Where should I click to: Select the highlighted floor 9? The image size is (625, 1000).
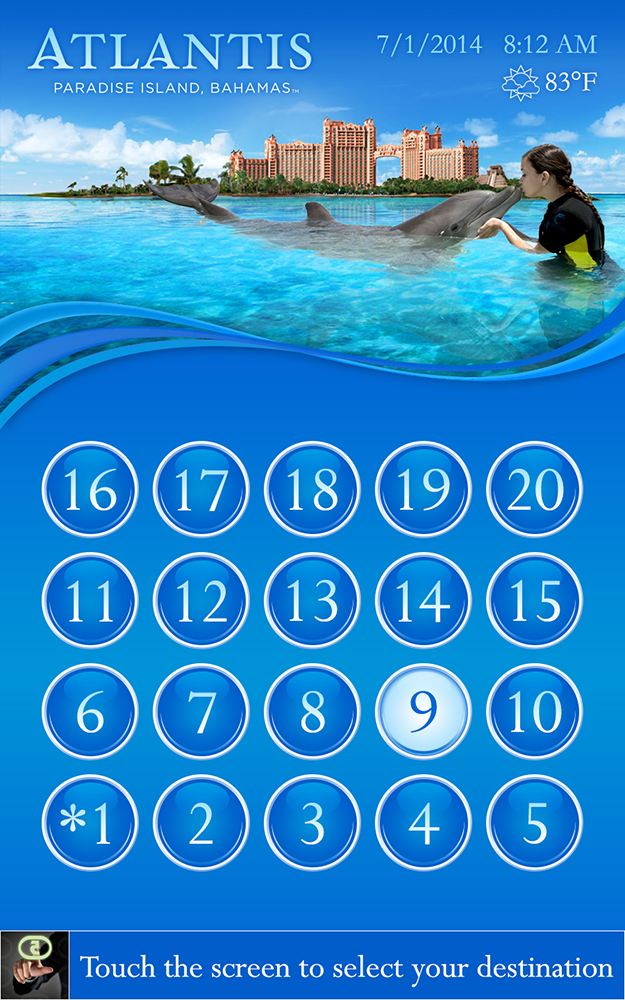point(423,711)
